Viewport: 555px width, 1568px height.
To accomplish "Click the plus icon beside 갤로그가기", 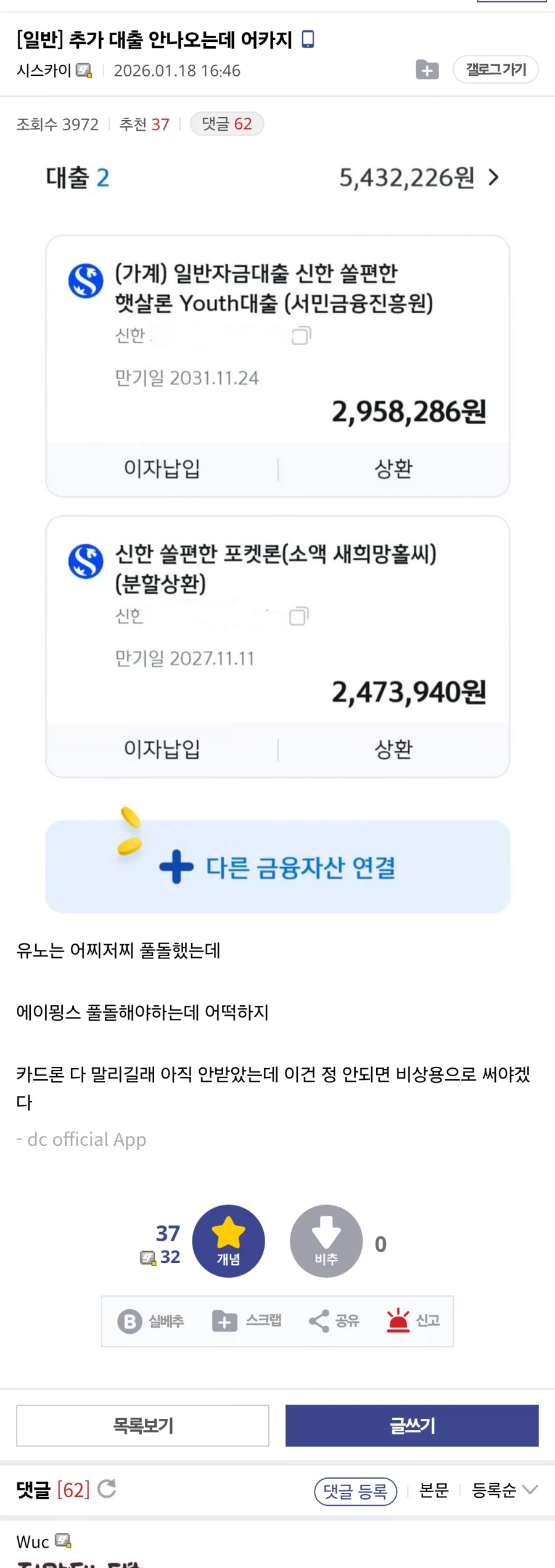I will (x=426, y=70).
